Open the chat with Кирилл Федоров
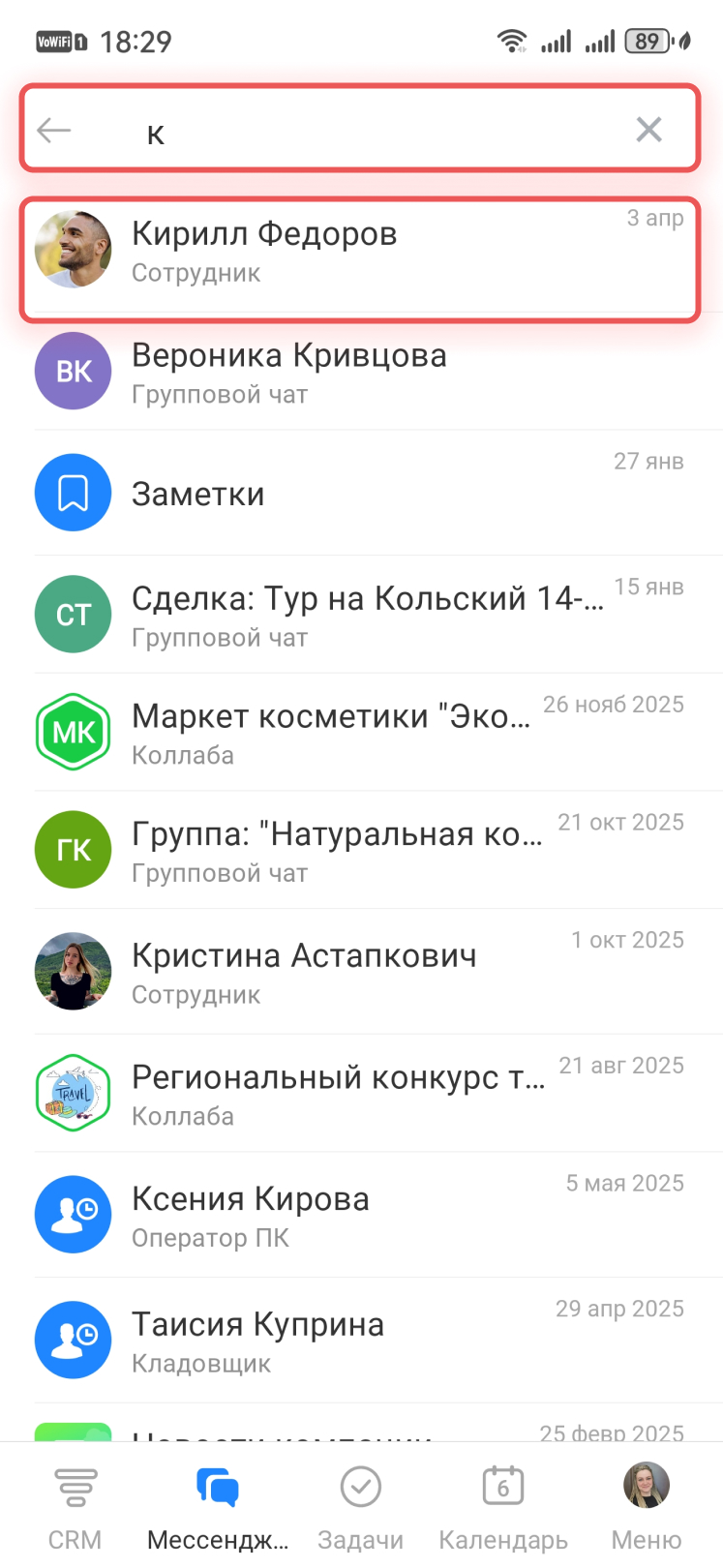The height and width of the screenshot is (1568, 723). point(360,252)
